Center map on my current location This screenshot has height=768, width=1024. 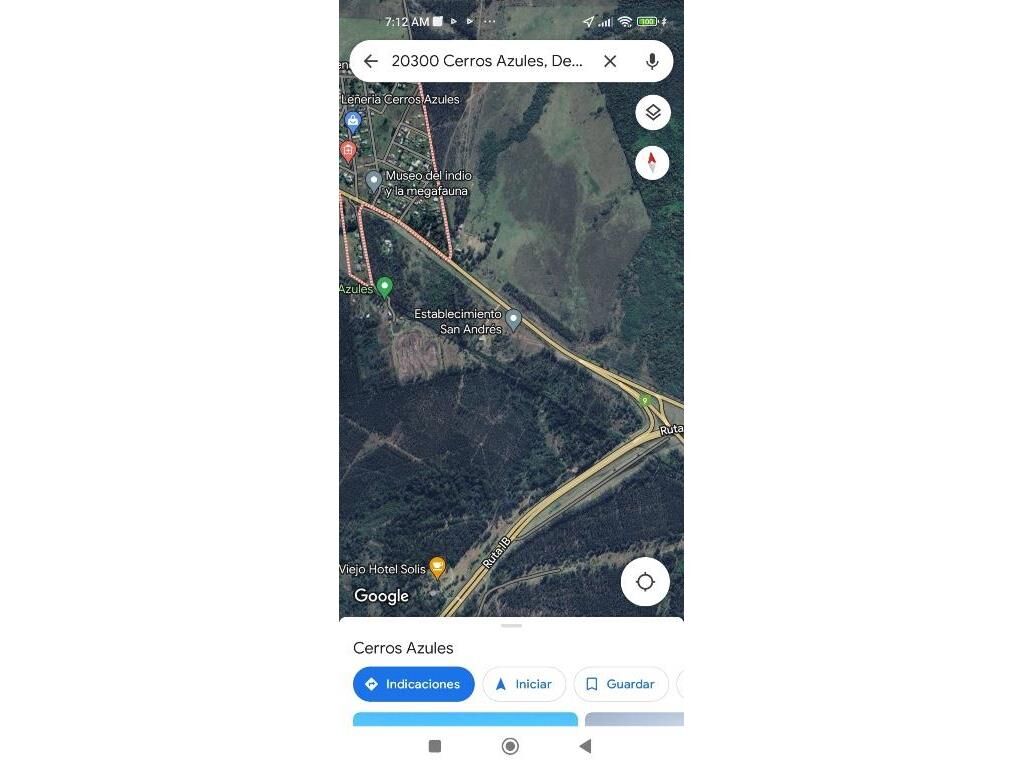[645, 581]
